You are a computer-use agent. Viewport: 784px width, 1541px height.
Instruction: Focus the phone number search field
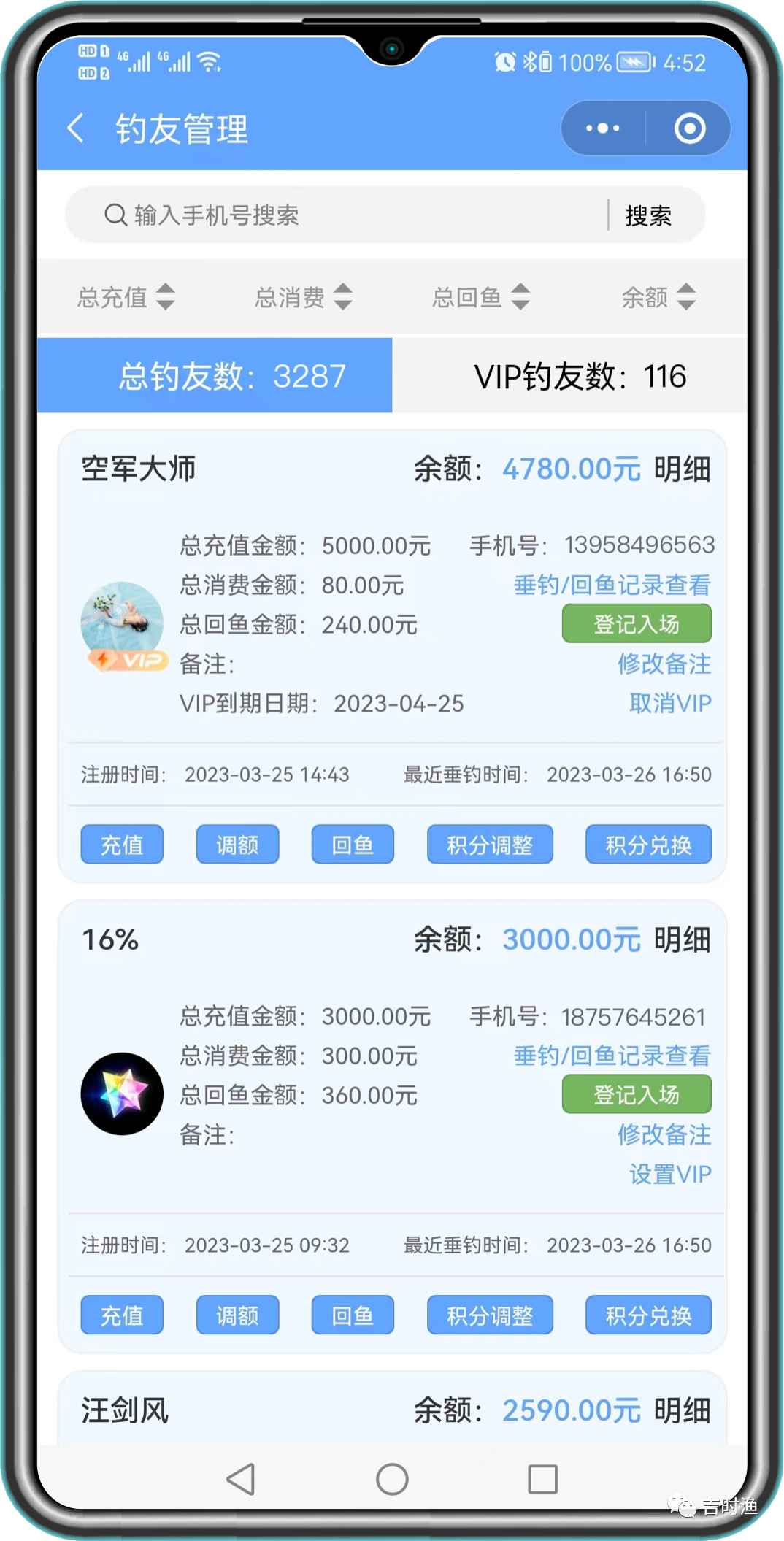coord(350,215)
